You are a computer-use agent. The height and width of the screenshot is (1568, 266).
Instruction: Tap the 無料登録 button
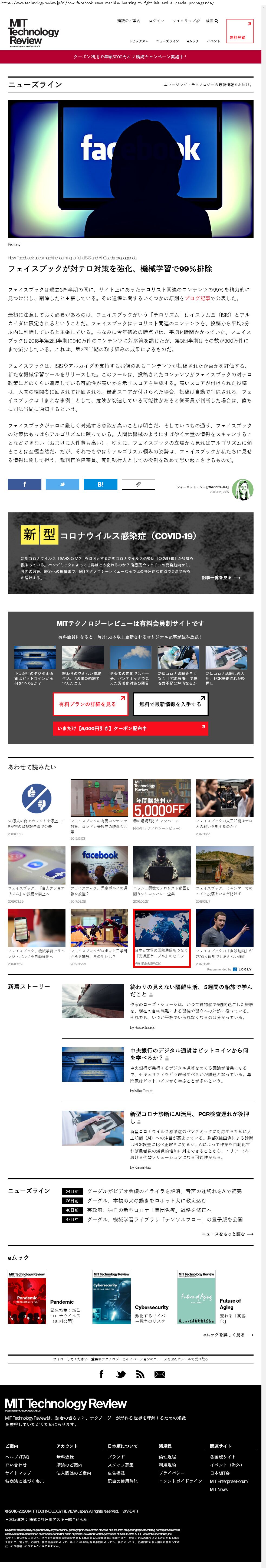point(239,31)
